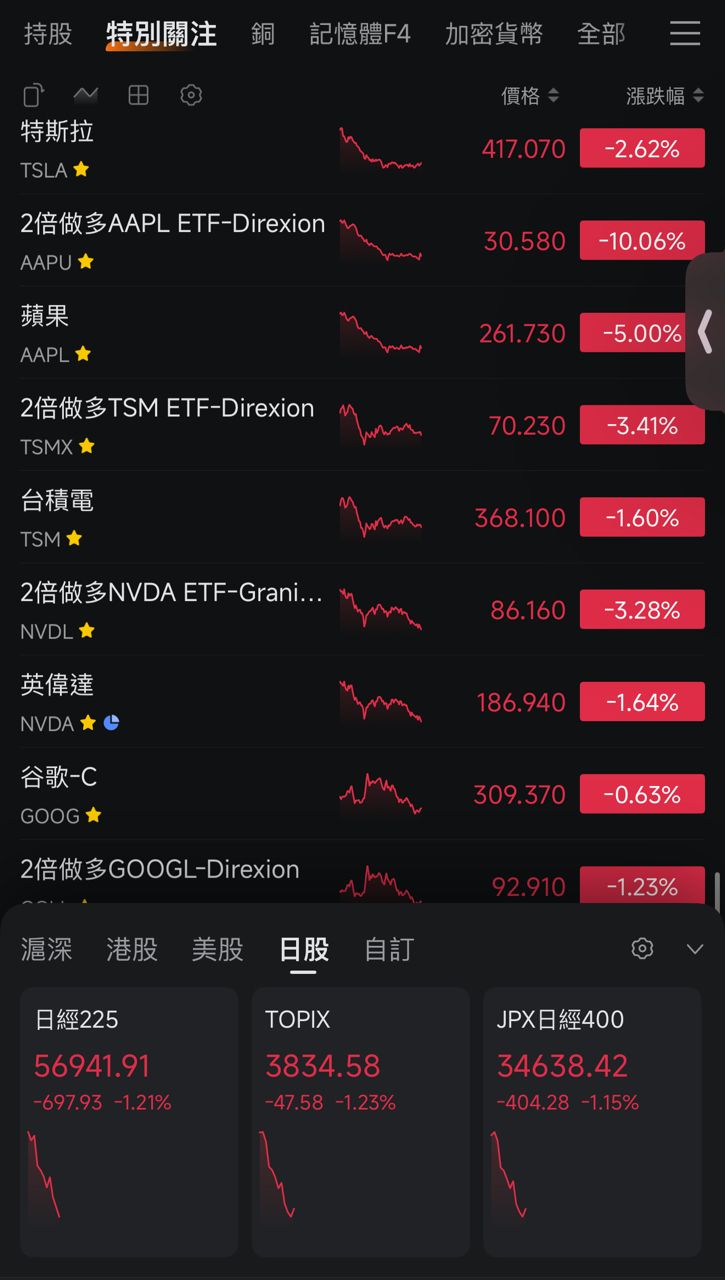This screenshot has height=1280, width=725.
Task: Open the 特斯拉 TSLA stock row
Action: 170,149
